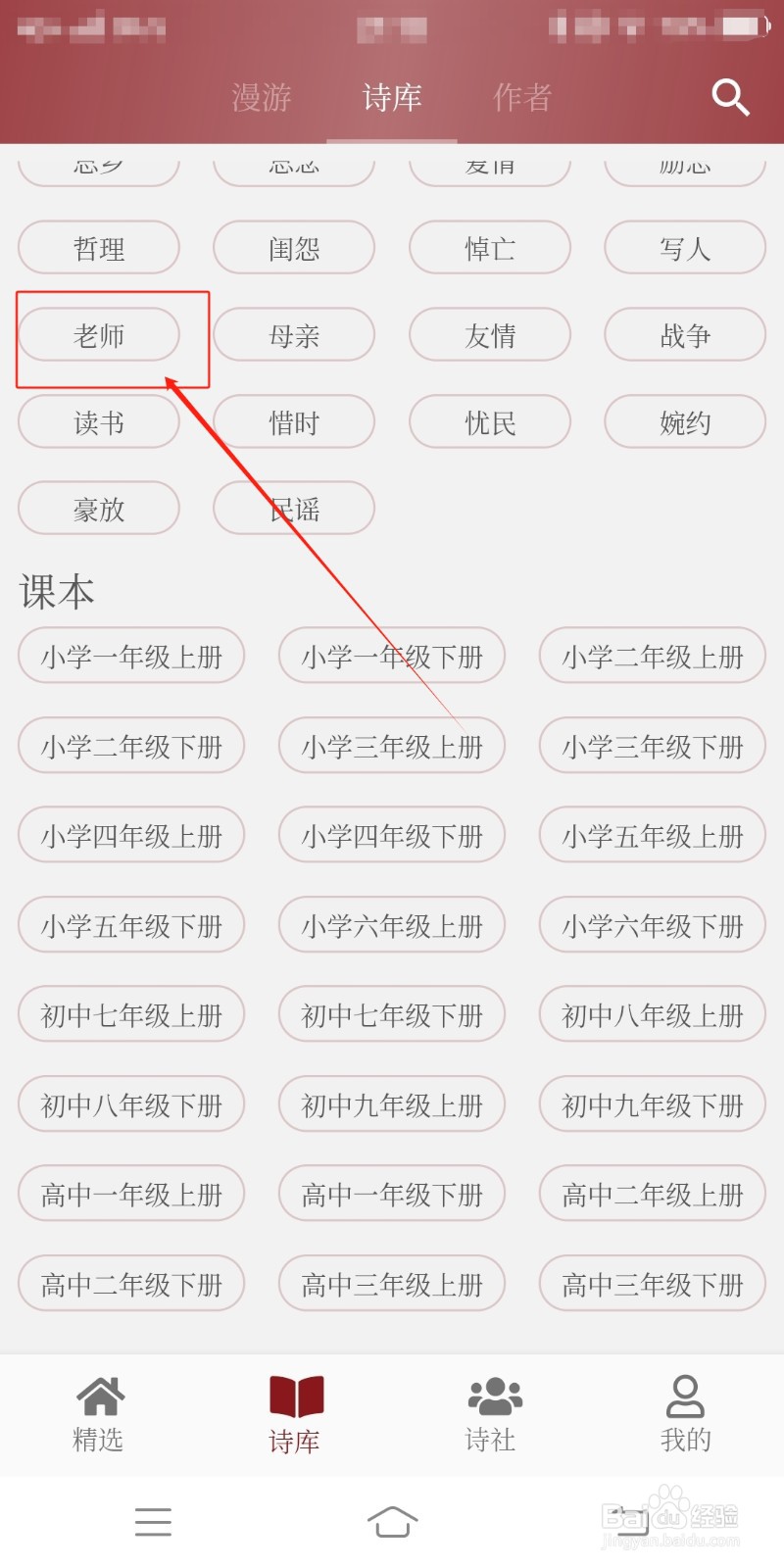
Task: Open 小学一年级上册 textbook poems
Action: coord(131,656)
